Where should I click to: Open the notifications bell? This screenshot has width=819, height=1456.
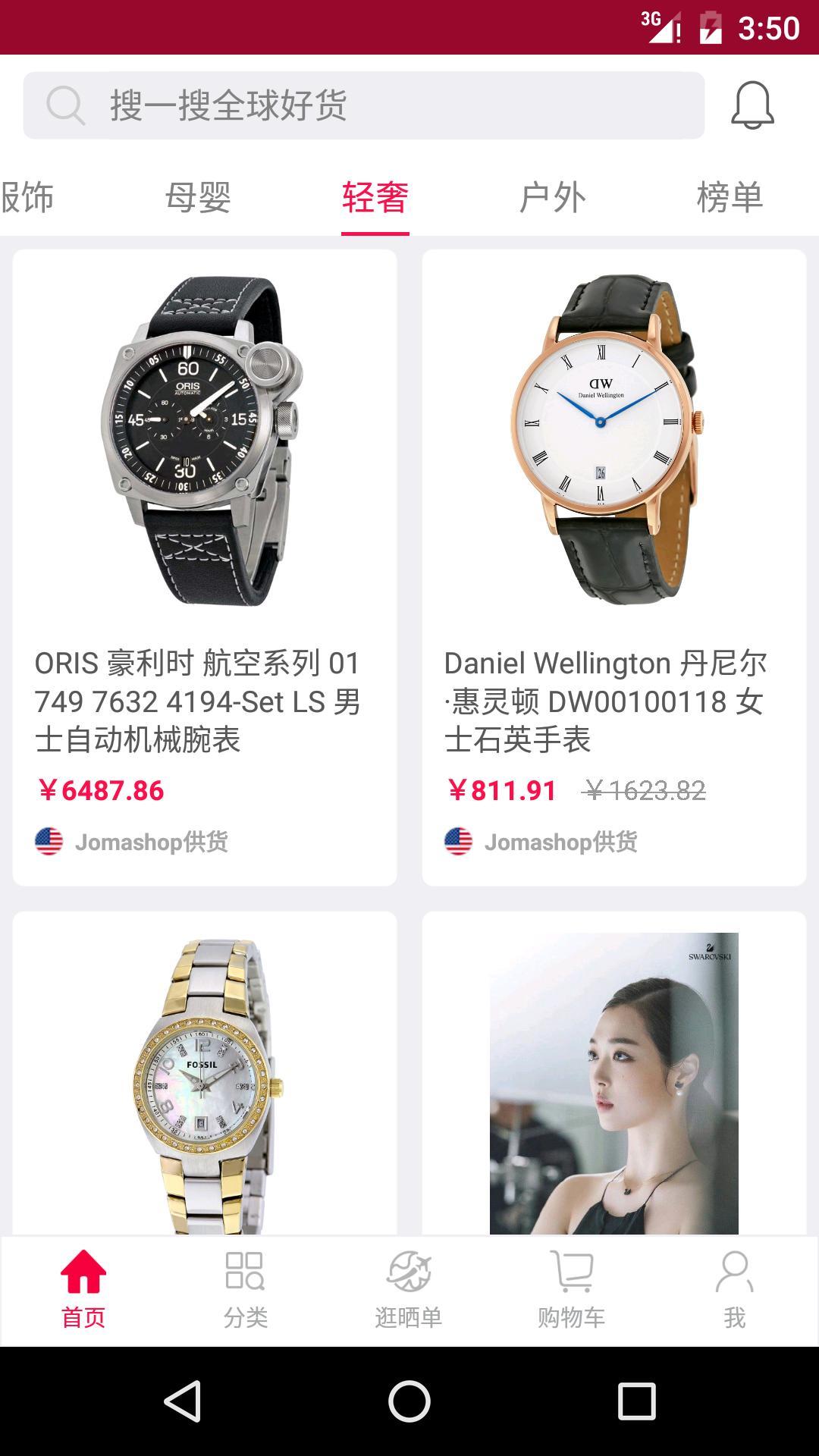point(752,105)
